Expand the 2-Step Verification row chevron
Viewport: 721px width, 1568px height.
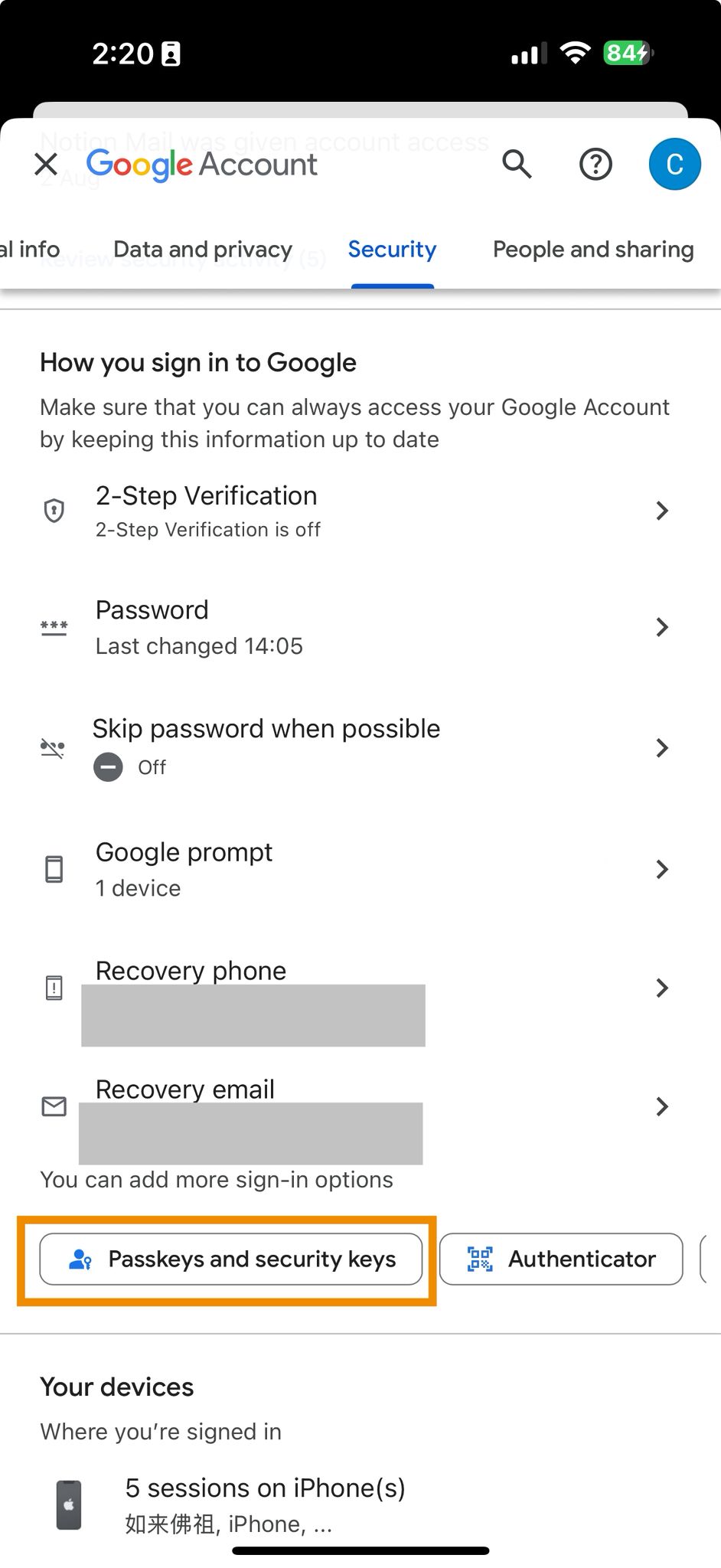pos(661,511)
